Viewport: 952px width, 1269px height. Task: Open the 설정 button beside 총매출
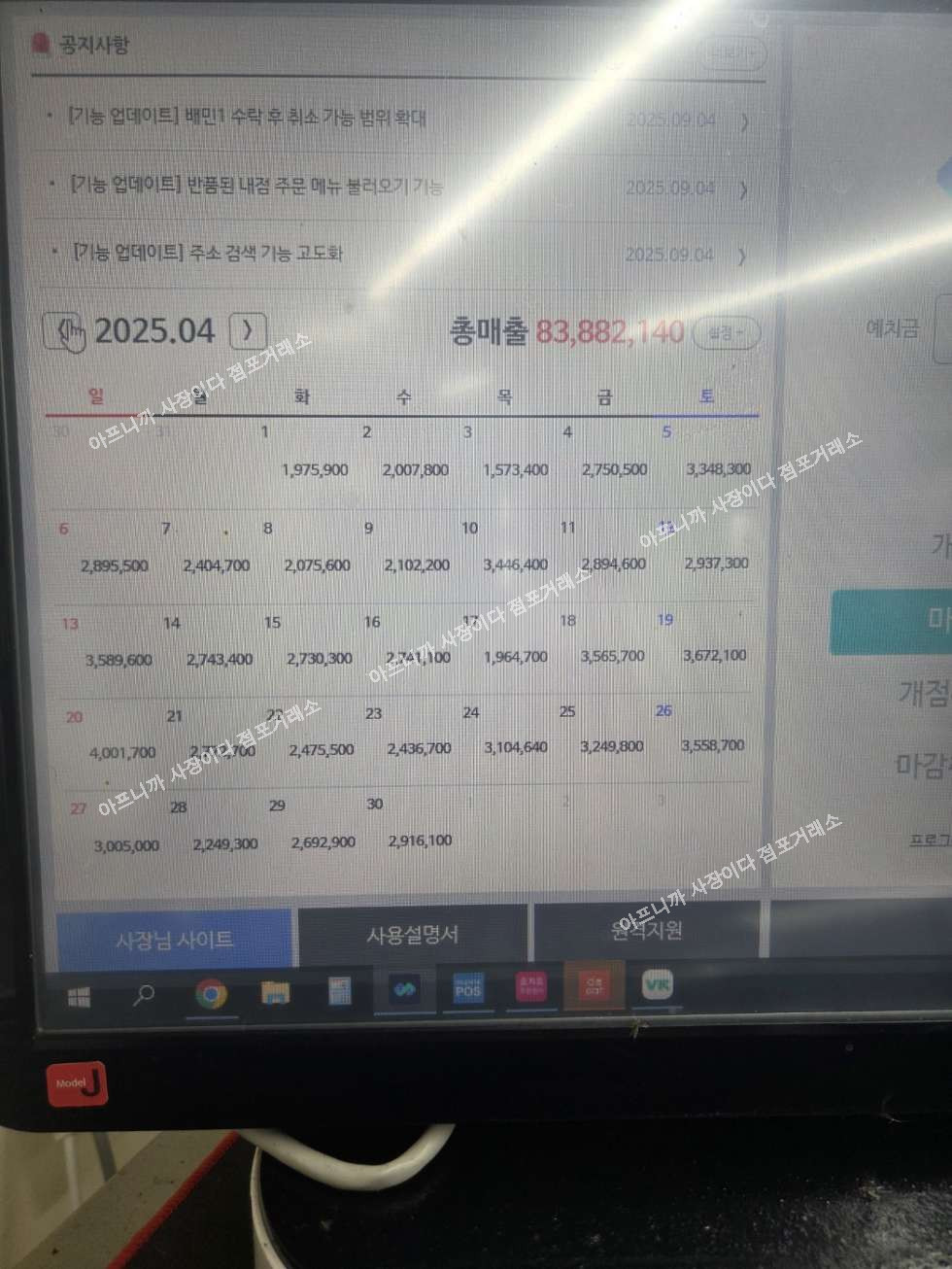(x=725, y=333)
